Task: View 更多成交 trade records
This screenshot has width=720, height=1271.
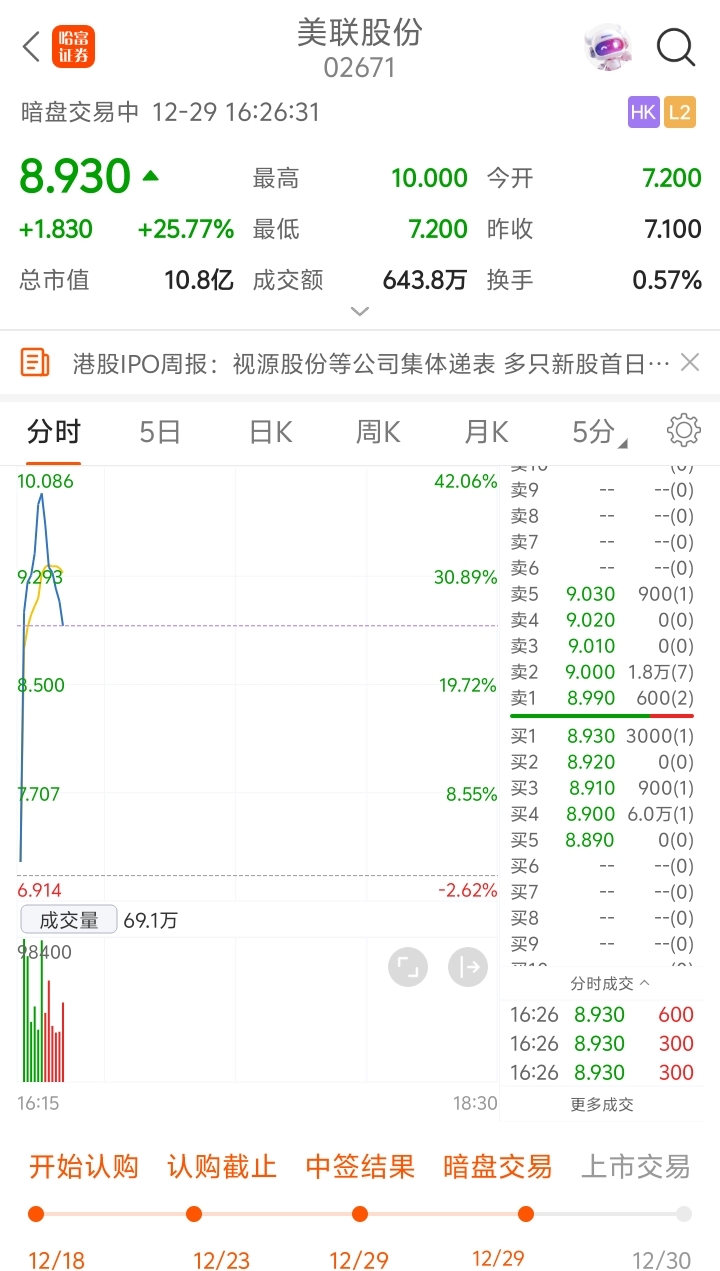Action: point(602,1105)
